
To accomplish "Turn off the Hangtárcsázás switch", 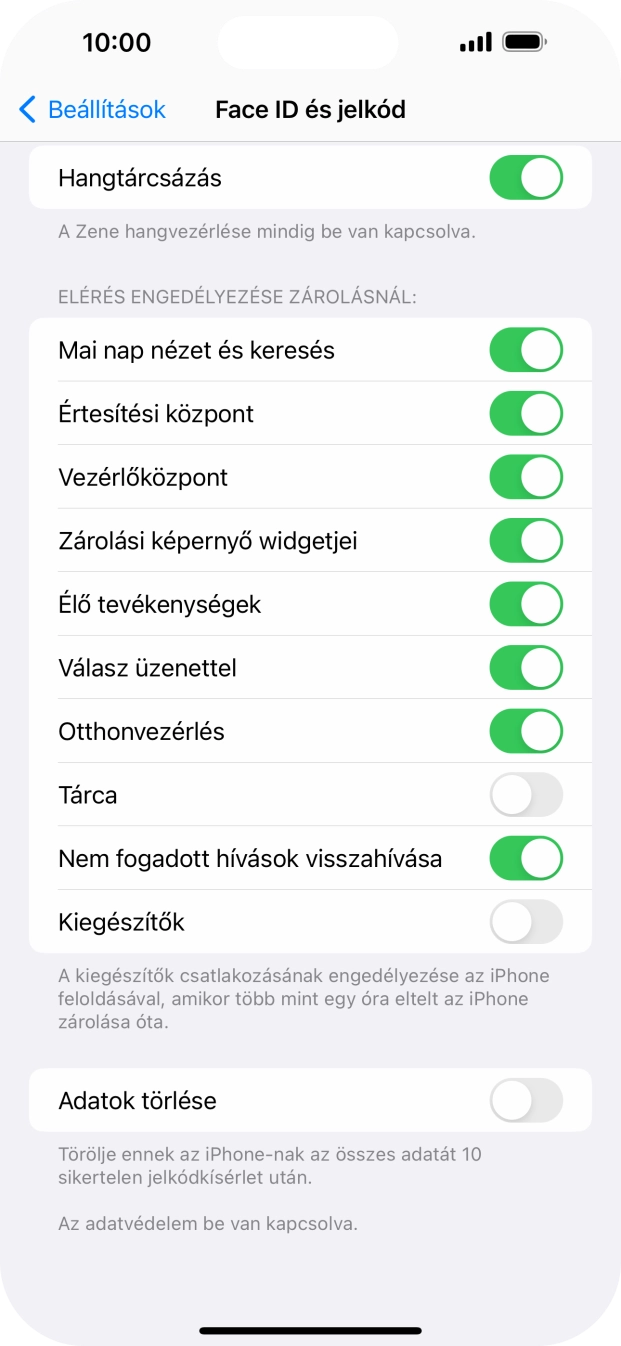I will [x=525, y=178].
